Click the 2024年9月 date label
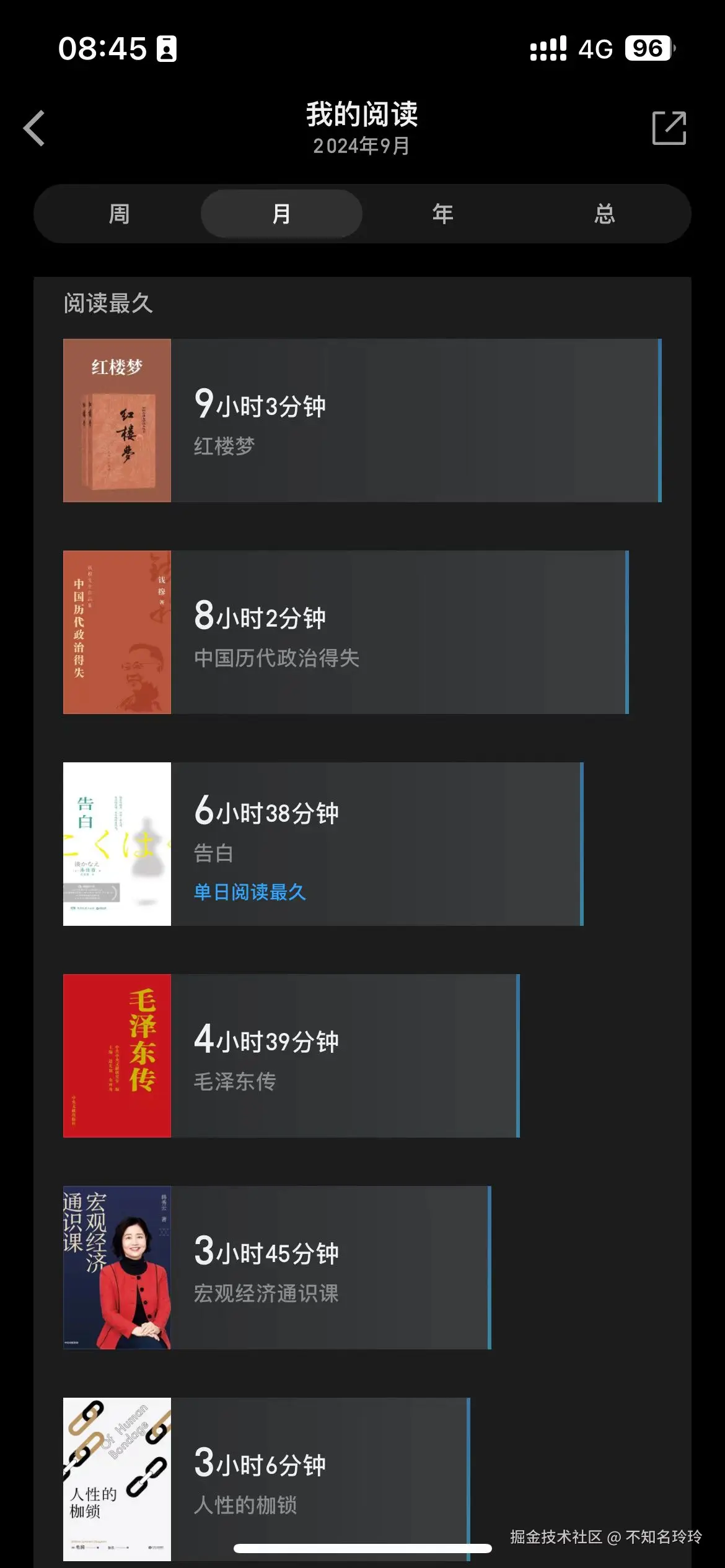This screenshot has width=725, height=1568. pos(362,147)
